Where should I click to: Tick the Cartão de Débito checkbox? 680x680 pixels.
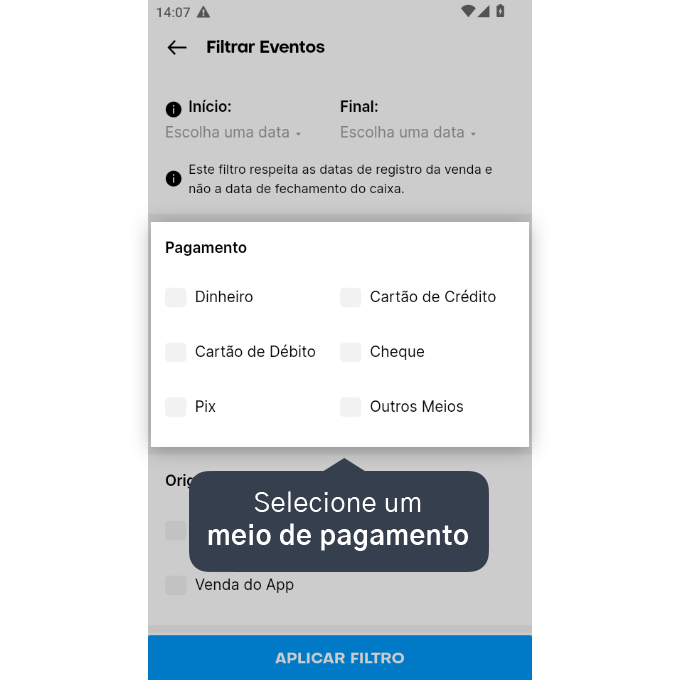[176, 352]
